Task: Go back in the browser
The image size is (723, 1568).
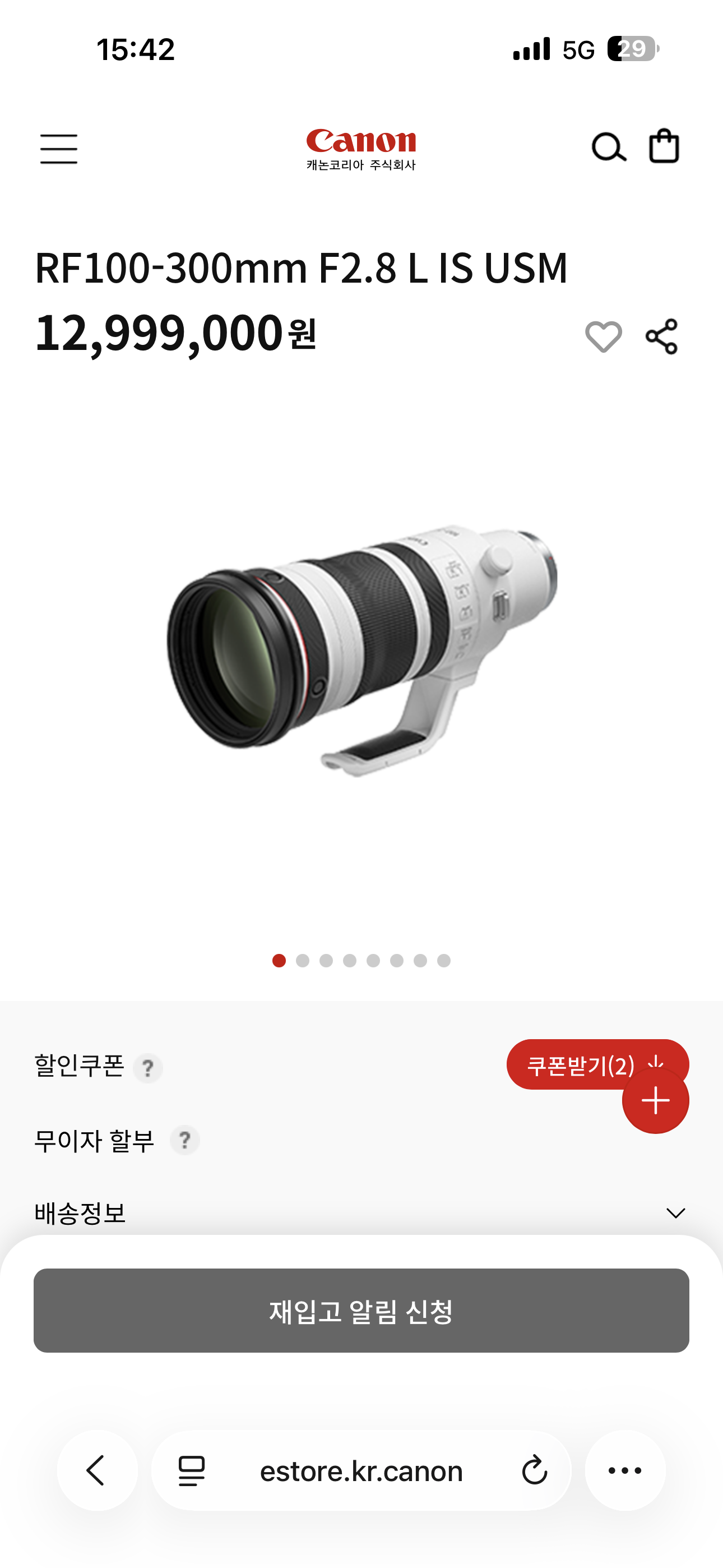Action: click(98, 1470)
